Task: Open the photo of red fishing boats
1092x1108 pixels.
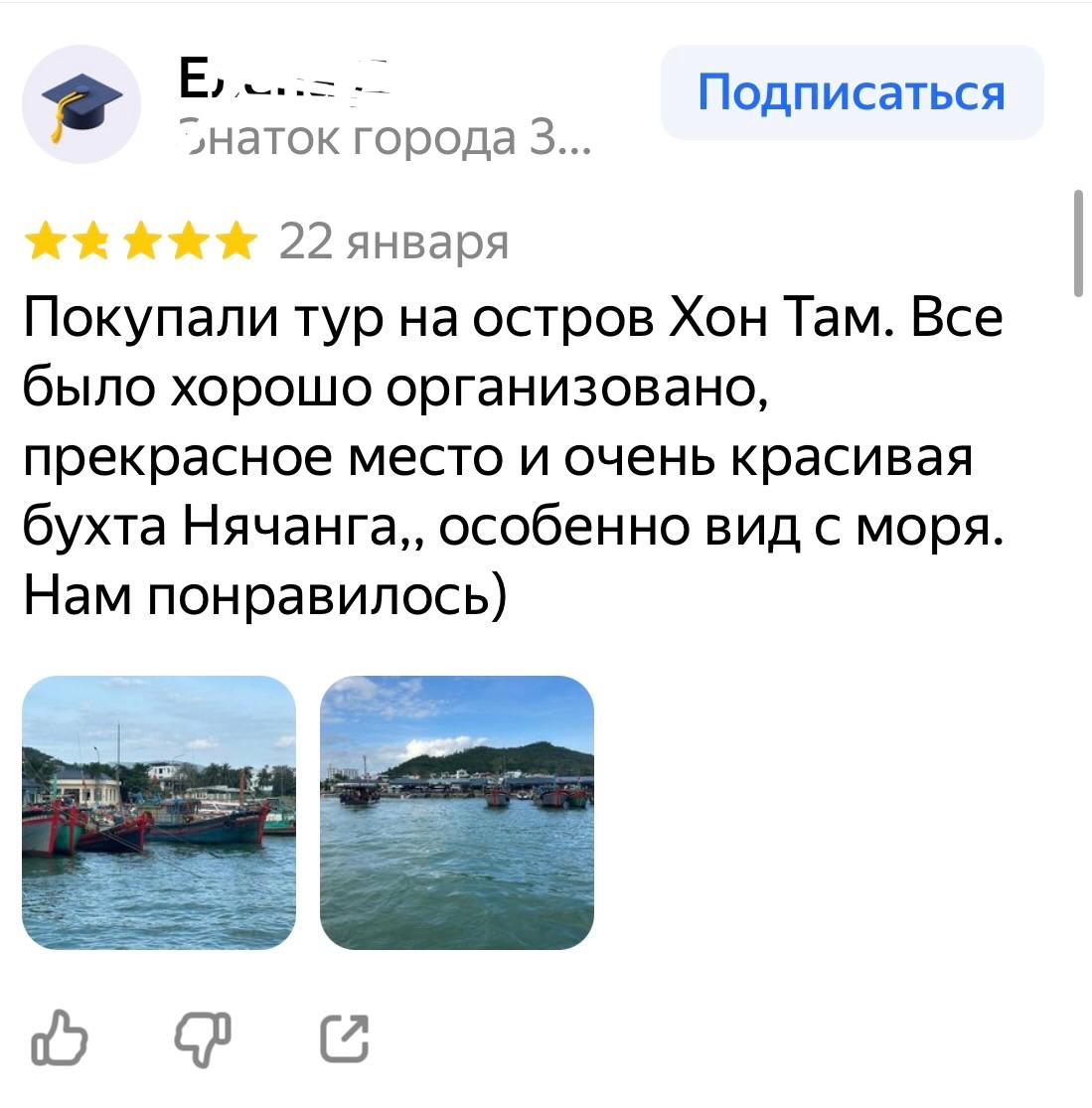Action: [x=159, y=812]
